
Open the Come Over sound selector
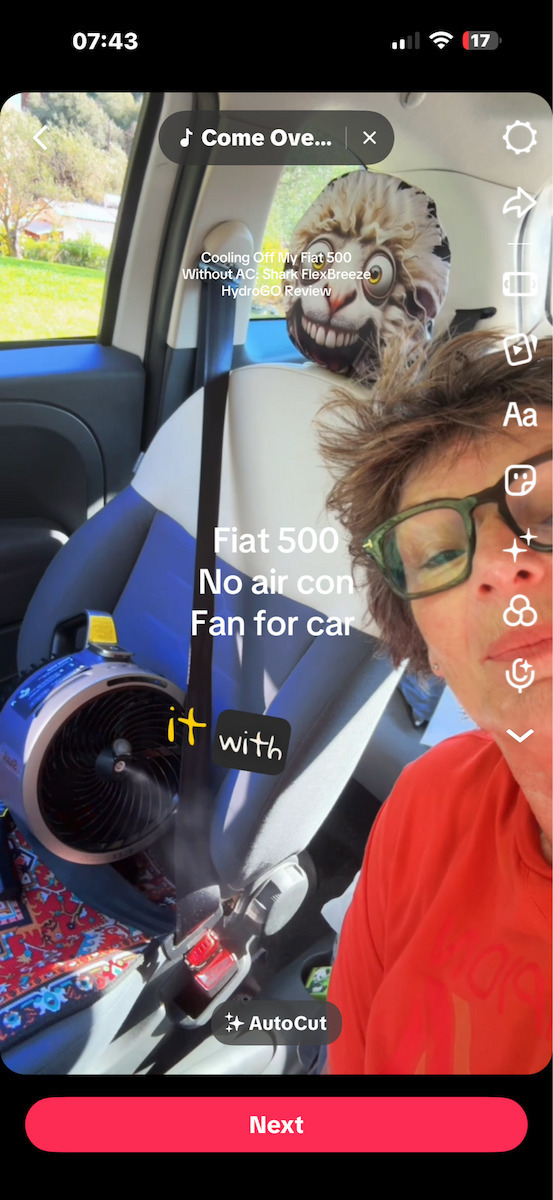[x=255, y=138]
